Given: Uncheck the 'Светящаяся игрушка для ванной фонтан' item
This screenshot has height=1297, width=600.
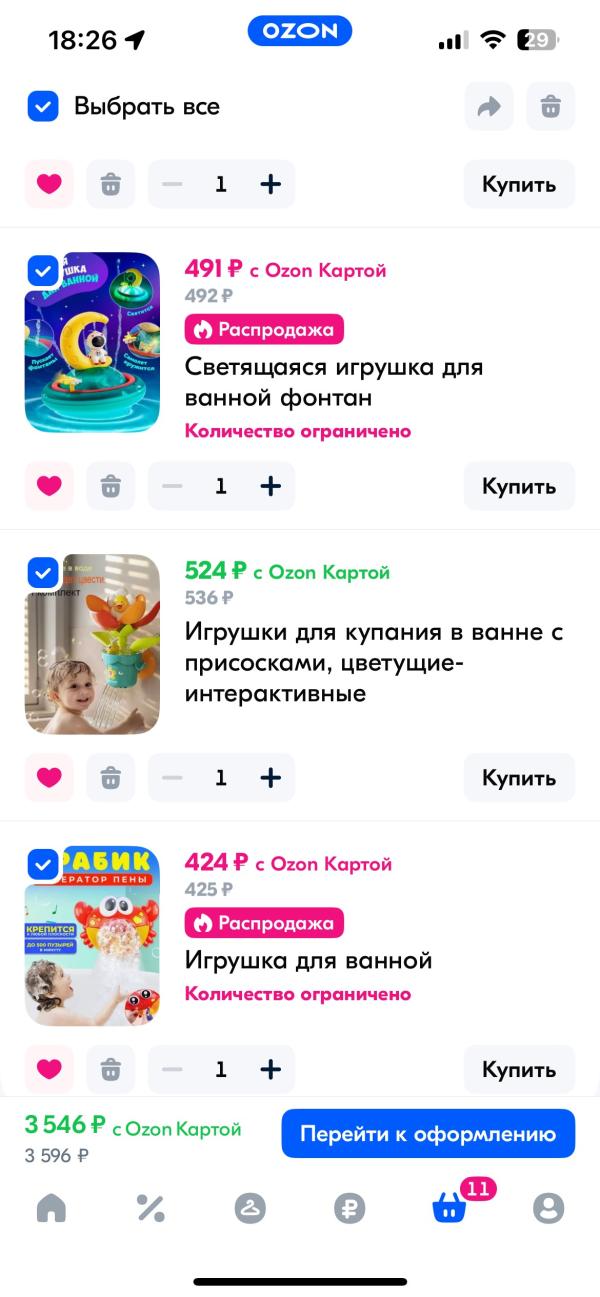Looking at the screenshot, I should pyautogui.click(x=43, y=271).
